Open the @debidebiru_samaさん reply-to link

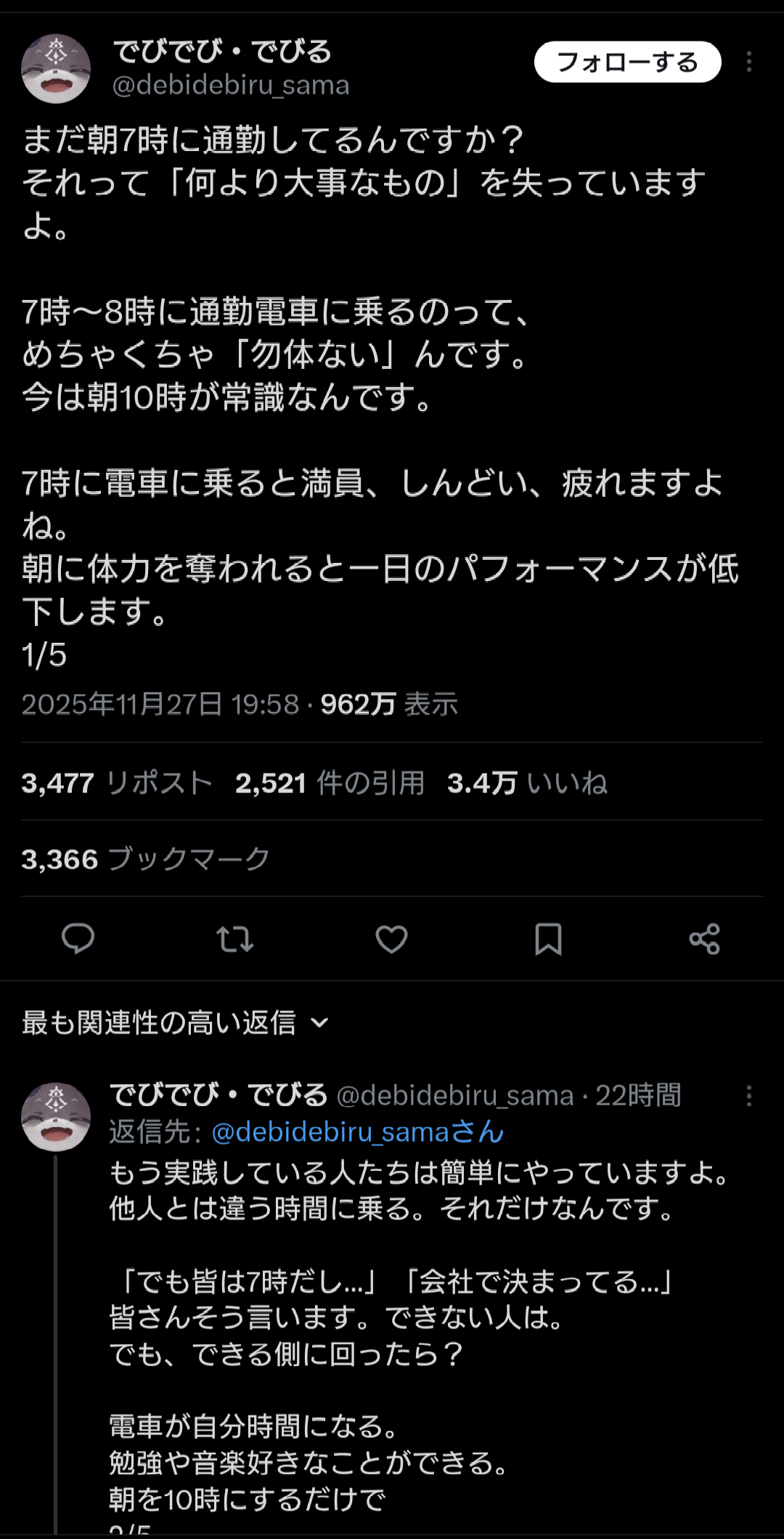(357, 1132)
